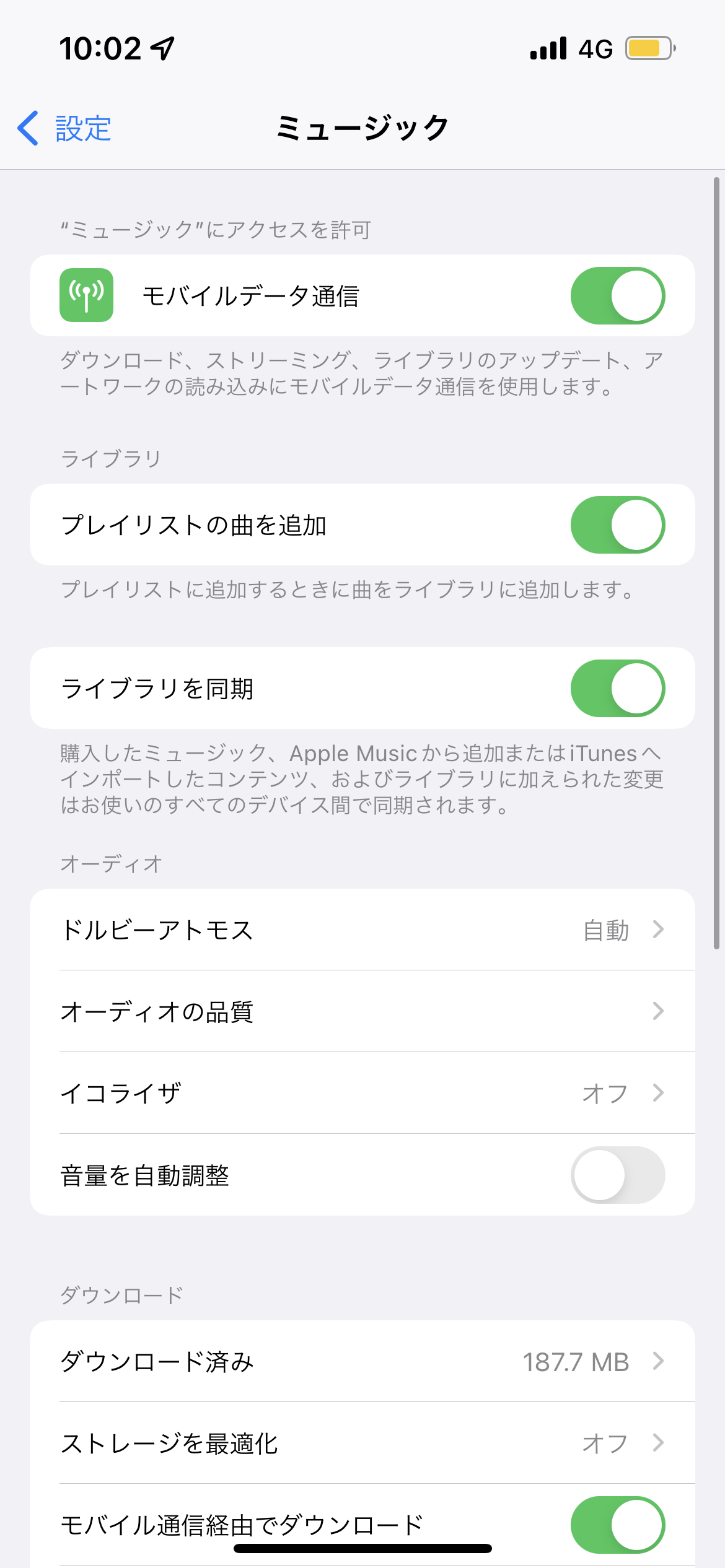Go back to 設定
The image size is (725, 1568).
click(65, 129)
